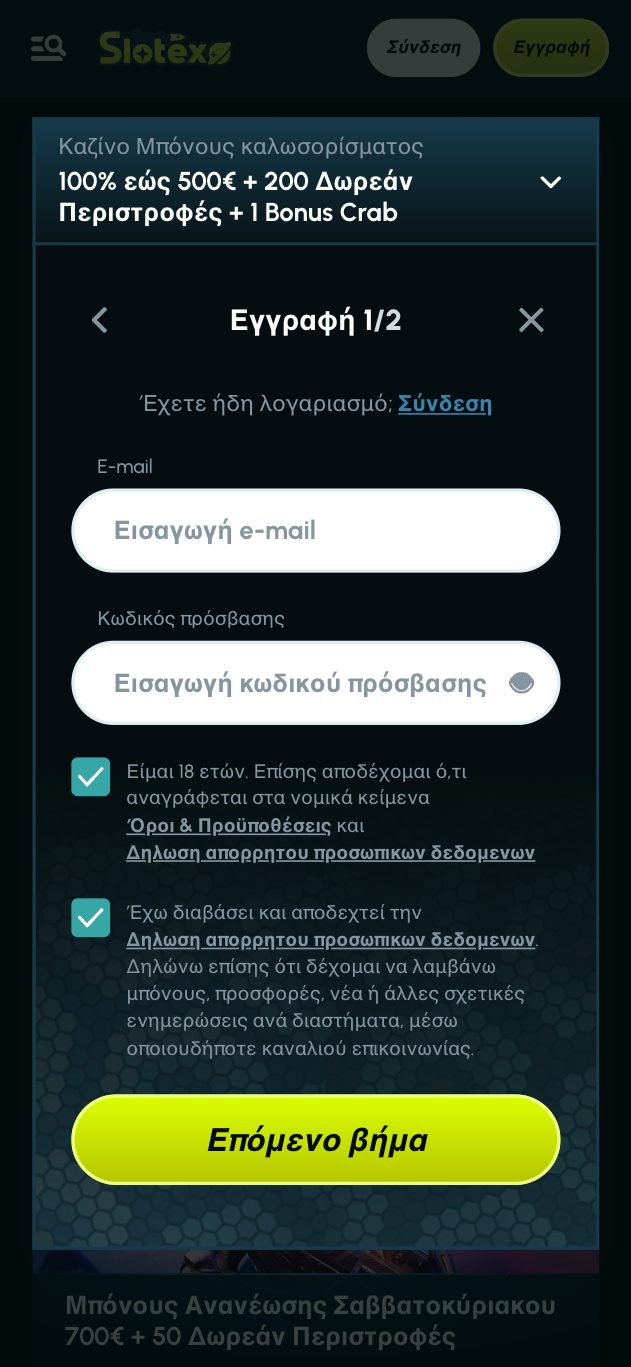Continue with Επόμενο βήμα button
Screen dimensions: 631x1367
click(315, 1140)
